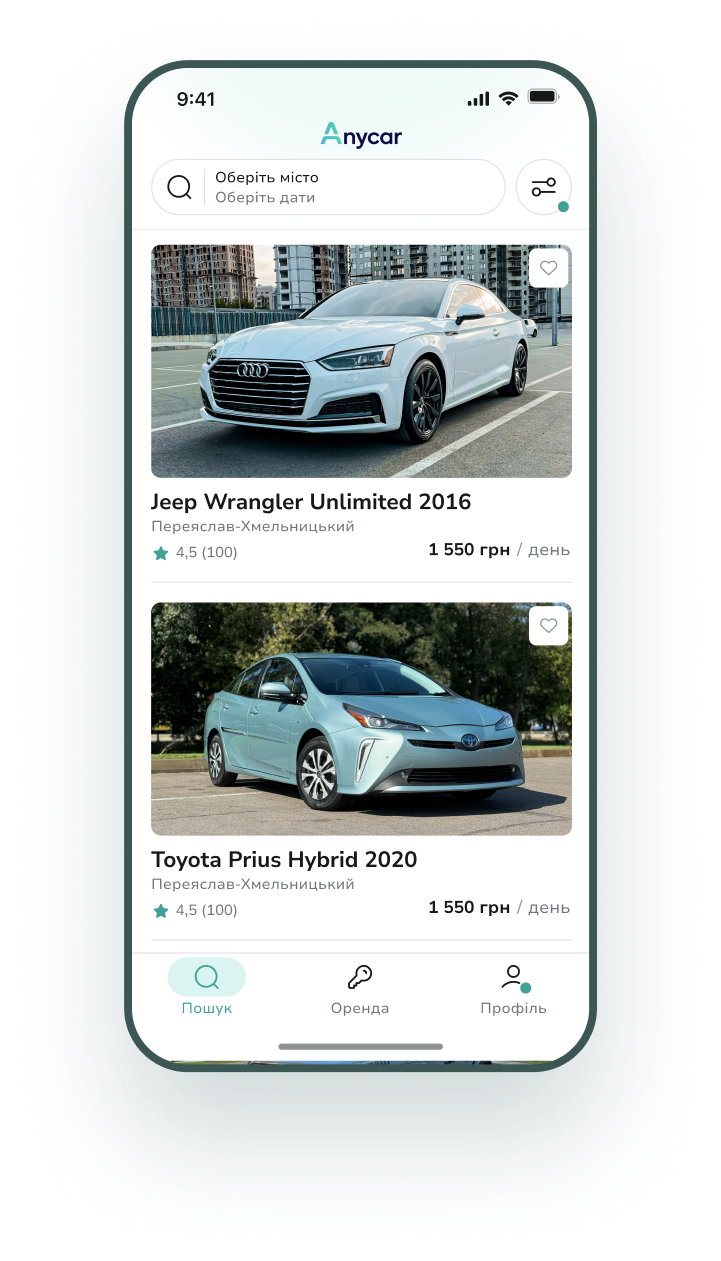Open the Профіль tab
The image size is (721, 1261).
pos(513,988)
